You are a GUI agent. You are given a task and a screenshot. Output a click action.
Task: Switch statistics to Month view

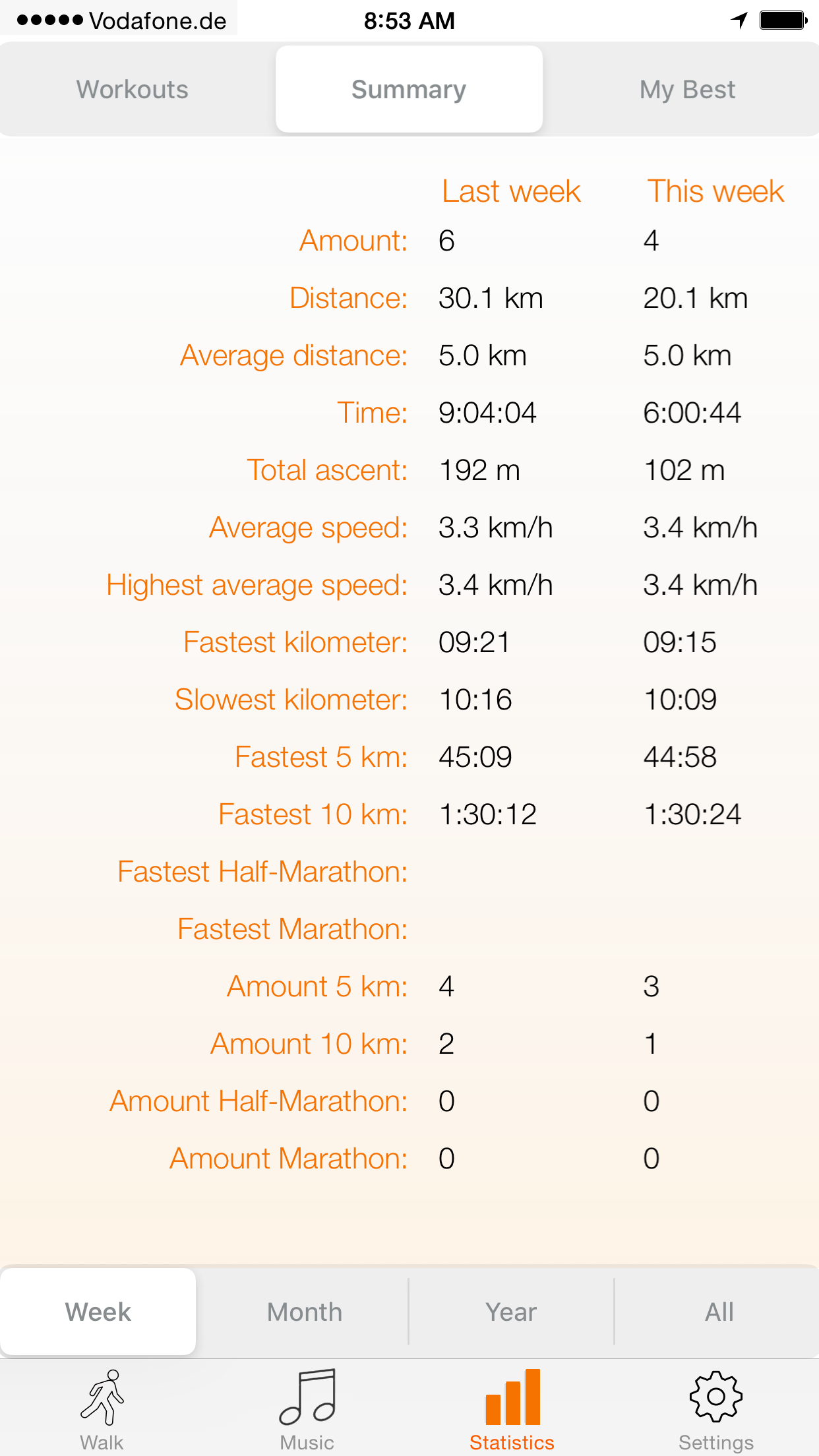pos(305,1312)
